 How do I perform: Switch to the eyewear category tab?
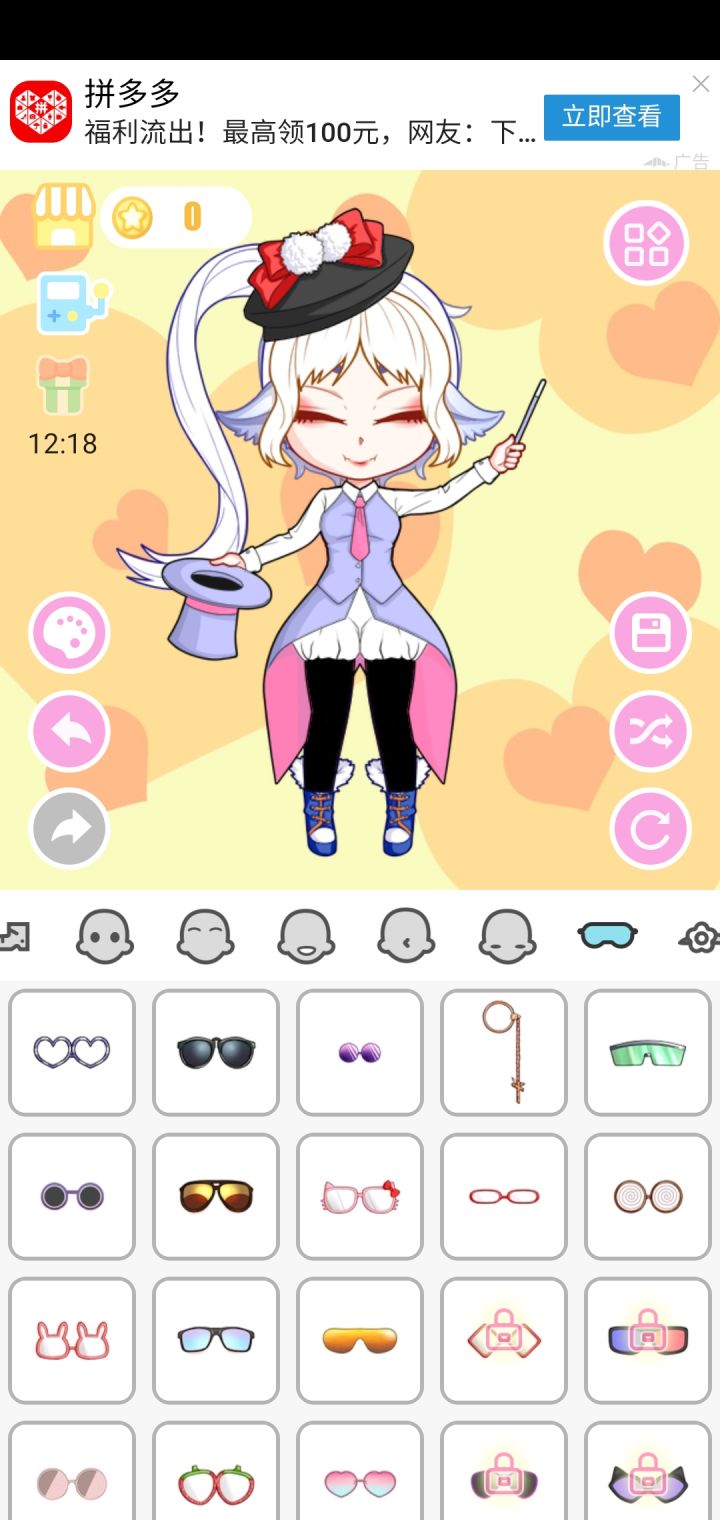[608, 935]
